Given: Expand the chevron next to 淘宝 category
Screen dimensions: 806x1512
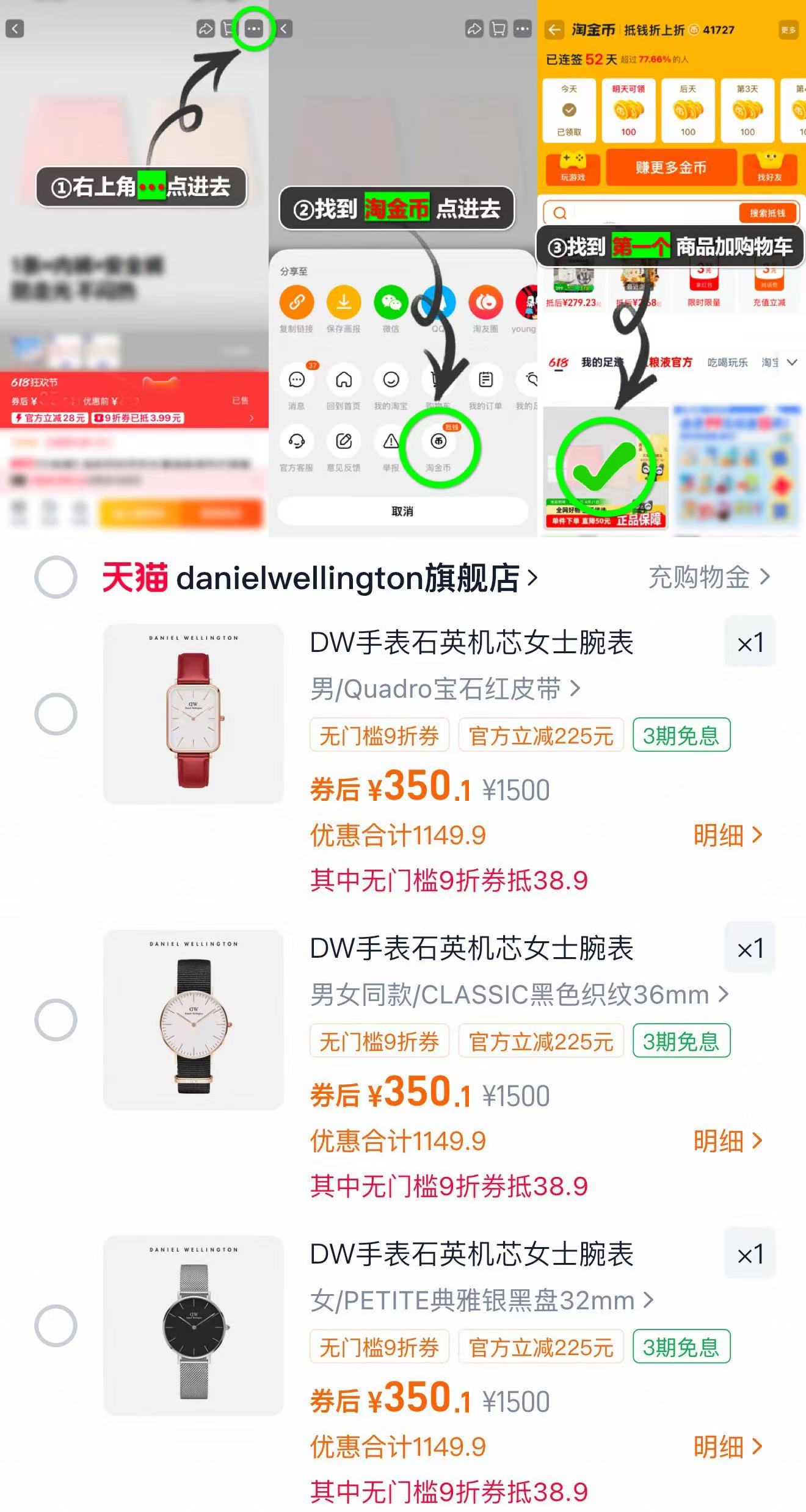Looking at the screenshot, I should pos(793,362).
